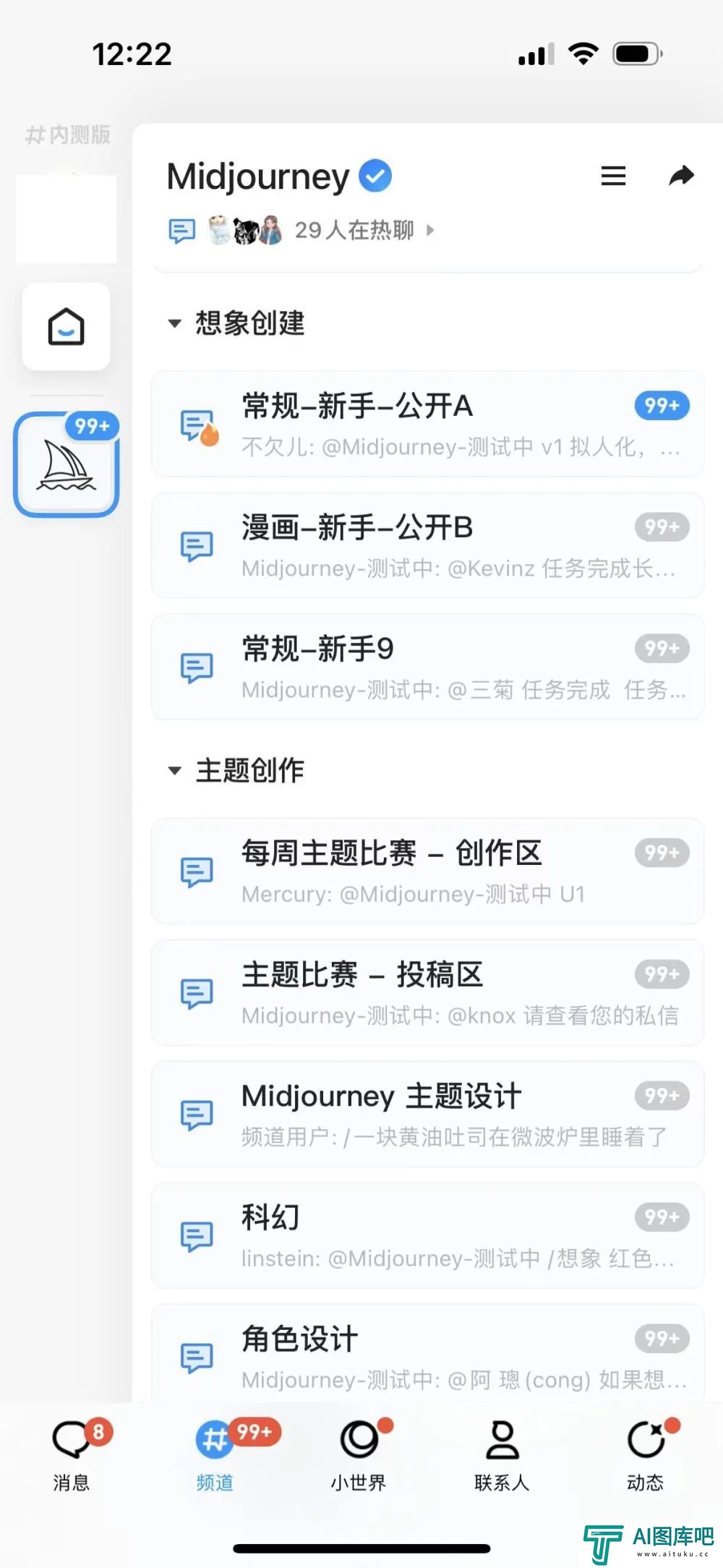Select the sailboat Midjourney server icon
This screenshot has height=1568, width=723.
tap(67, 465)
